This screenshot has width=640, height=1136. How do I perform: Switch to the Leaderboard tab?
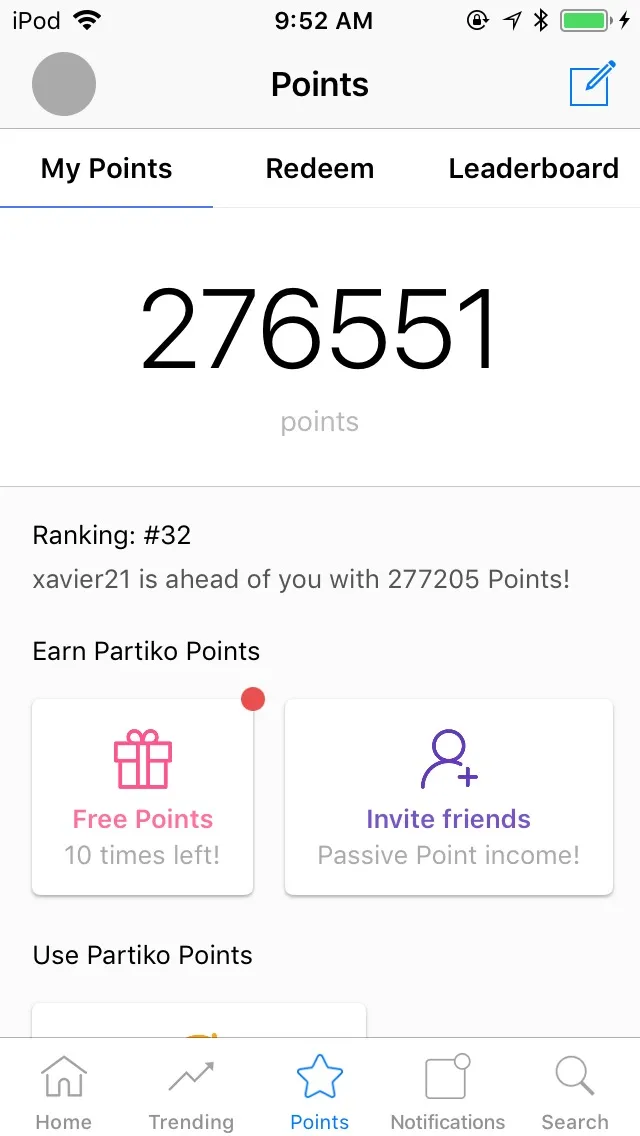pos(533,169)
